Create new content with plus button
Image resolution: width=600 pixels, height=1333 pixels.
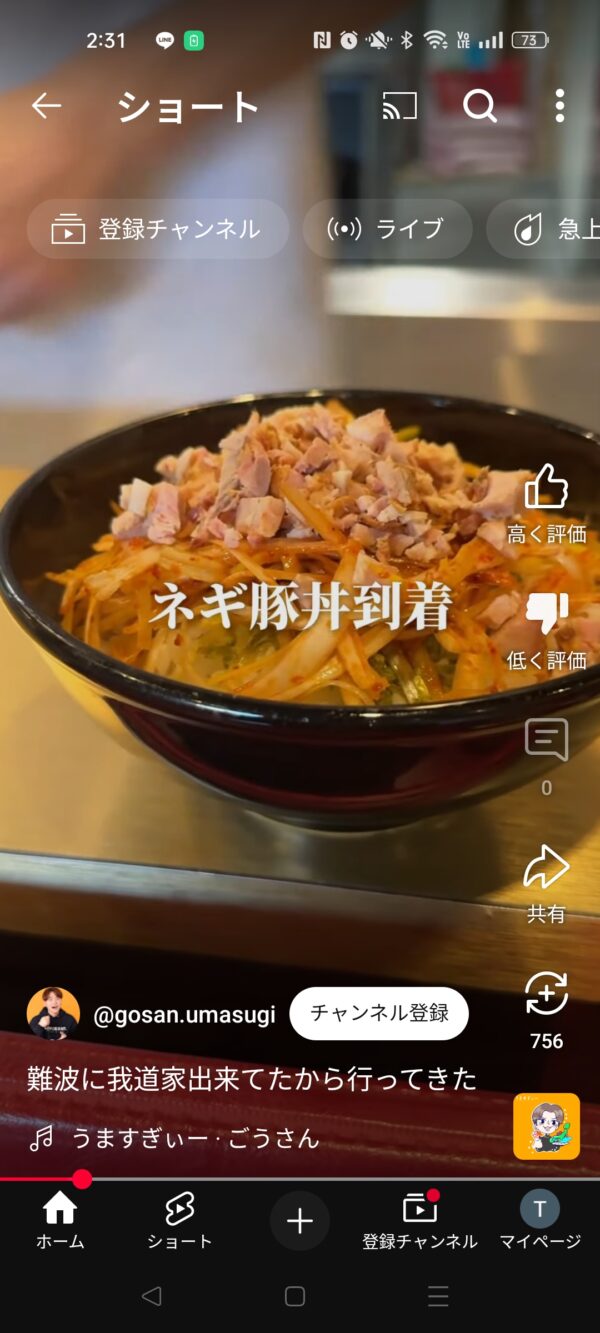pos(300,1221)
